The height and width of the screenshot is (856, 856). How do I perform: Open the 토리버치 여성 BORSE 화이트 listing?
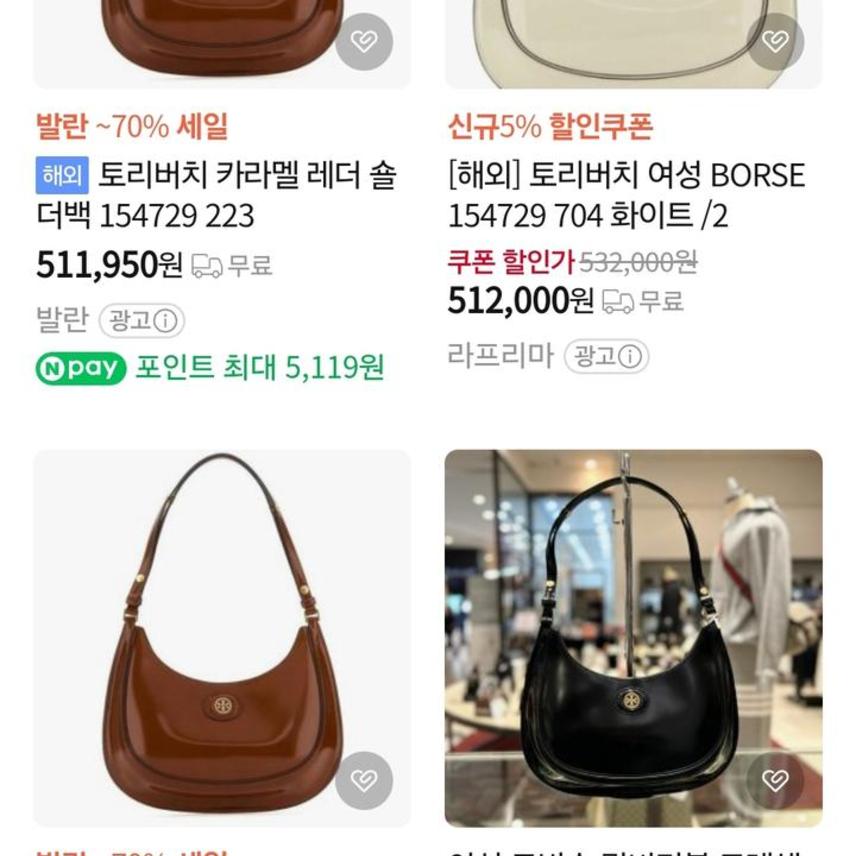(626, 196)
